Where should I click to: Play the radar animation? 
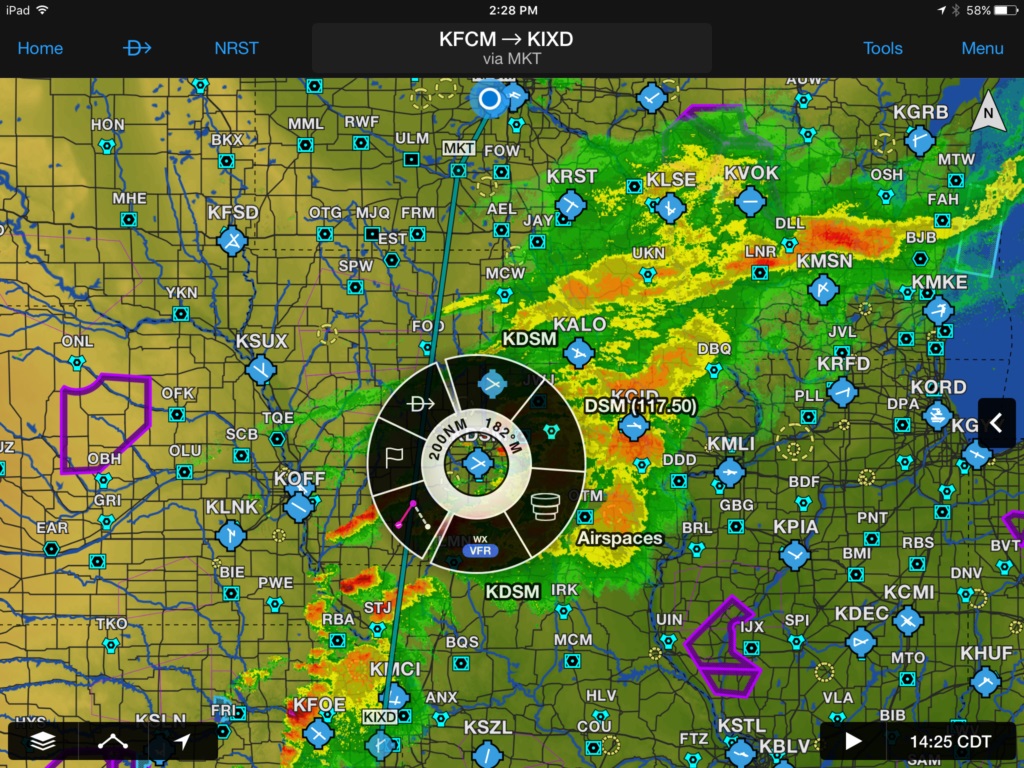853,741
